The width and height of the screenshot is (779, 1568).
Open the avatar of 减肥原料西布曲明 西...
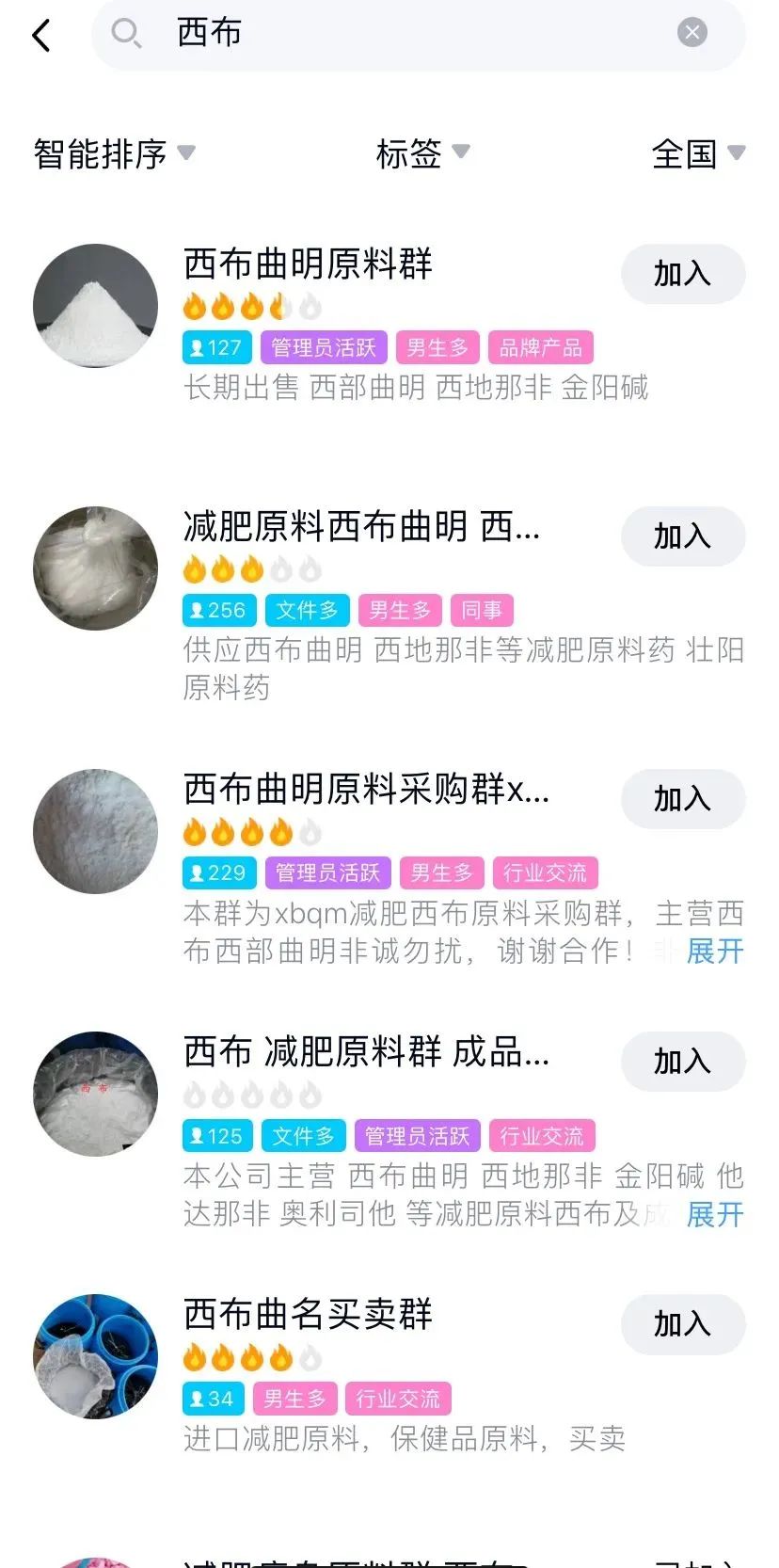coord(95,568)
